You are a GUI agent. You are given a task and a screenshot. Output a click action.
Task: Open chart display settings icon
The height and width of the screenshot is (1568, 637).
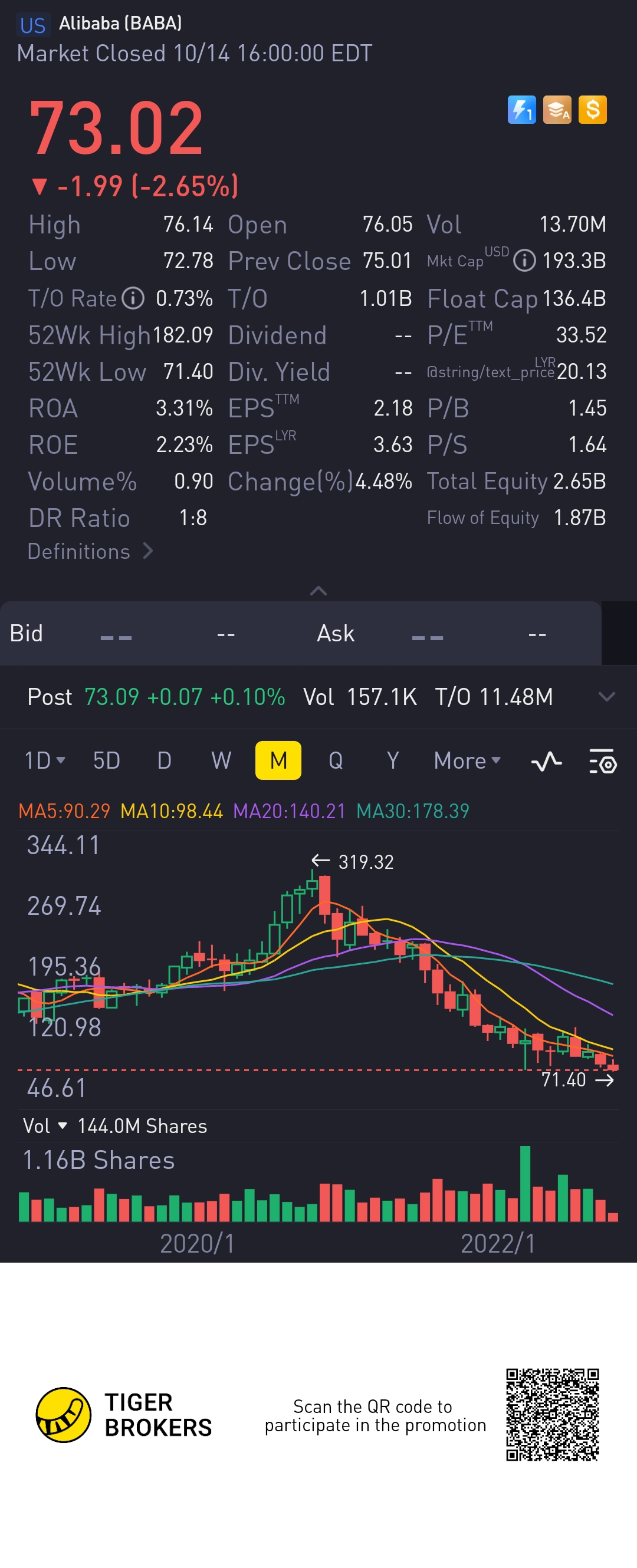[602, 761]
